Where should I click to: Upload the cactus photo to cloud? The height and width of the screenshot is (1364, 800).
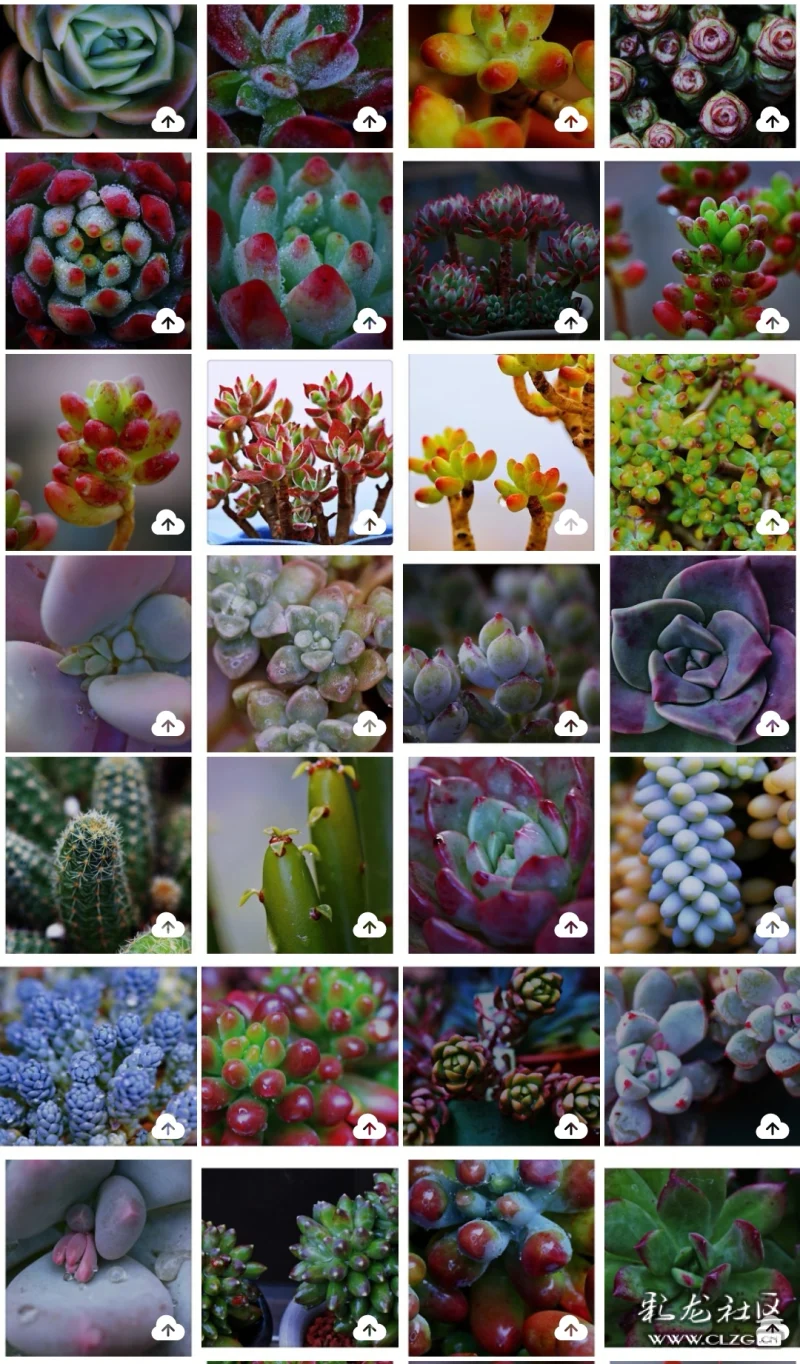tap(168, 925)
